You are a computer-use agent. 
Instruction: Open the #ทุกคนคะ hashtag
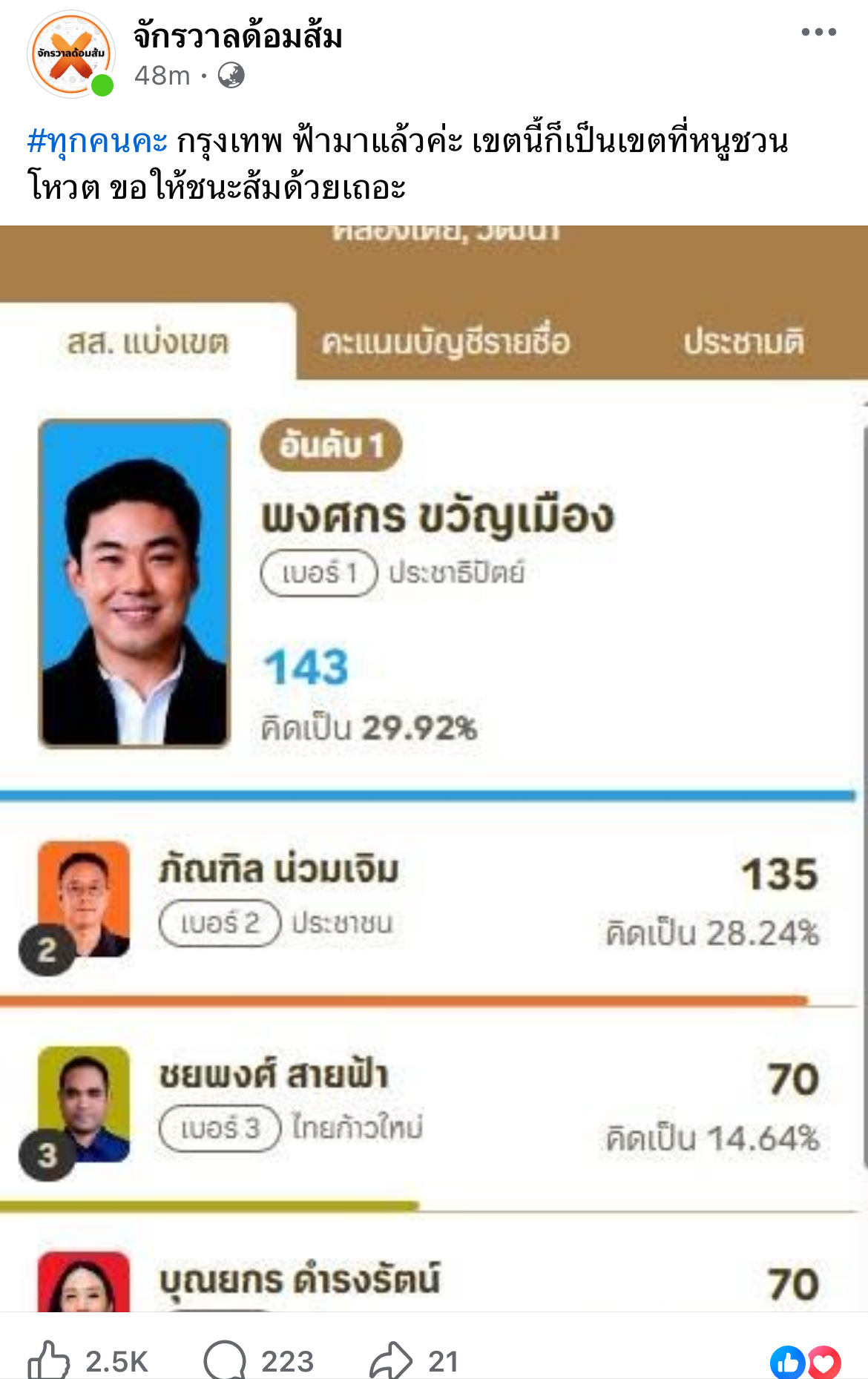pyautogui.click(x=97, y=141)
